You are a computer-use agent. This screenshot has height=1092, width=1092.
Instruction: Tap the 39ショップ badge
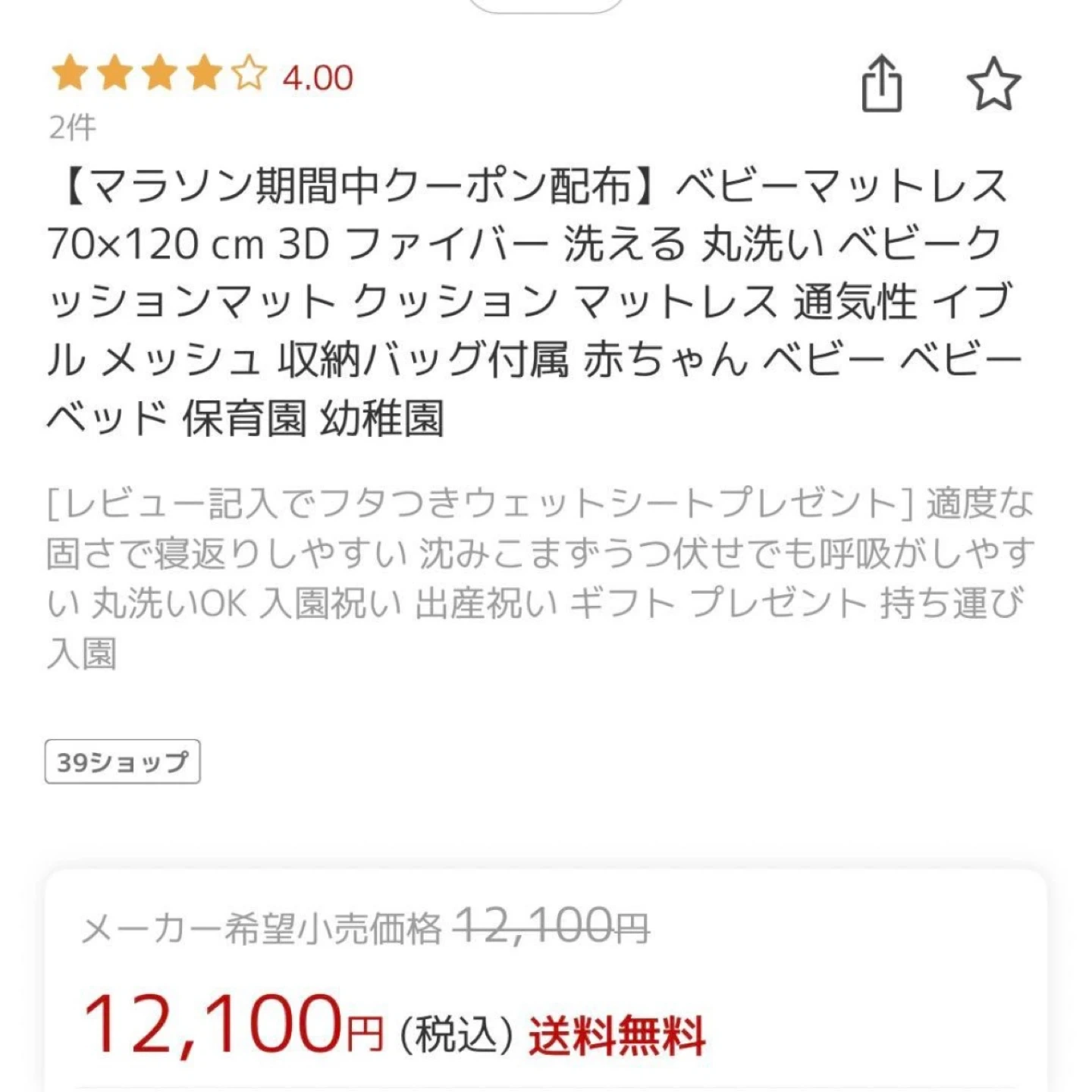pyautogui.click(x=123, y=761)
